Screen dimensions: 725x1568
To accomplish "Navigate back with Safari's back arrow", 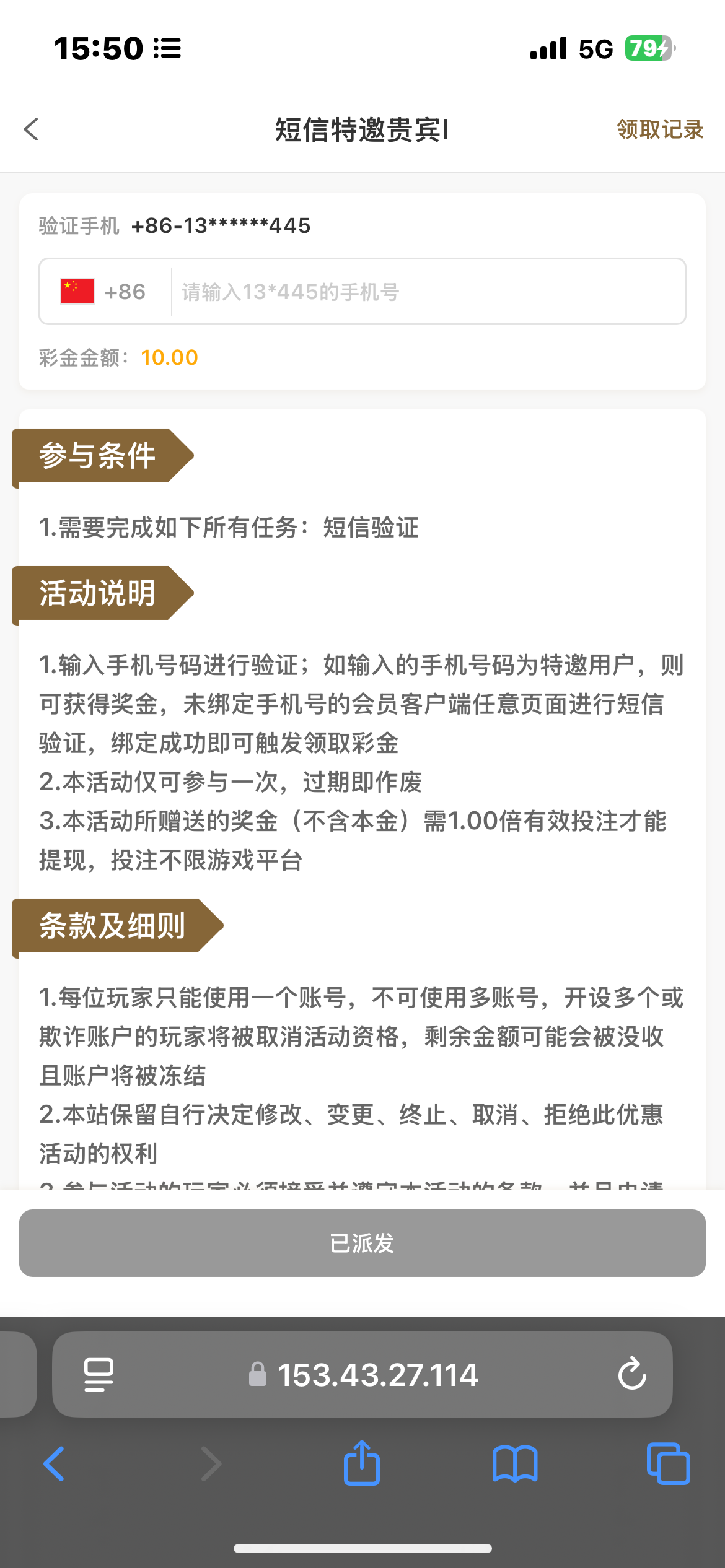I will click(55, 1464).
